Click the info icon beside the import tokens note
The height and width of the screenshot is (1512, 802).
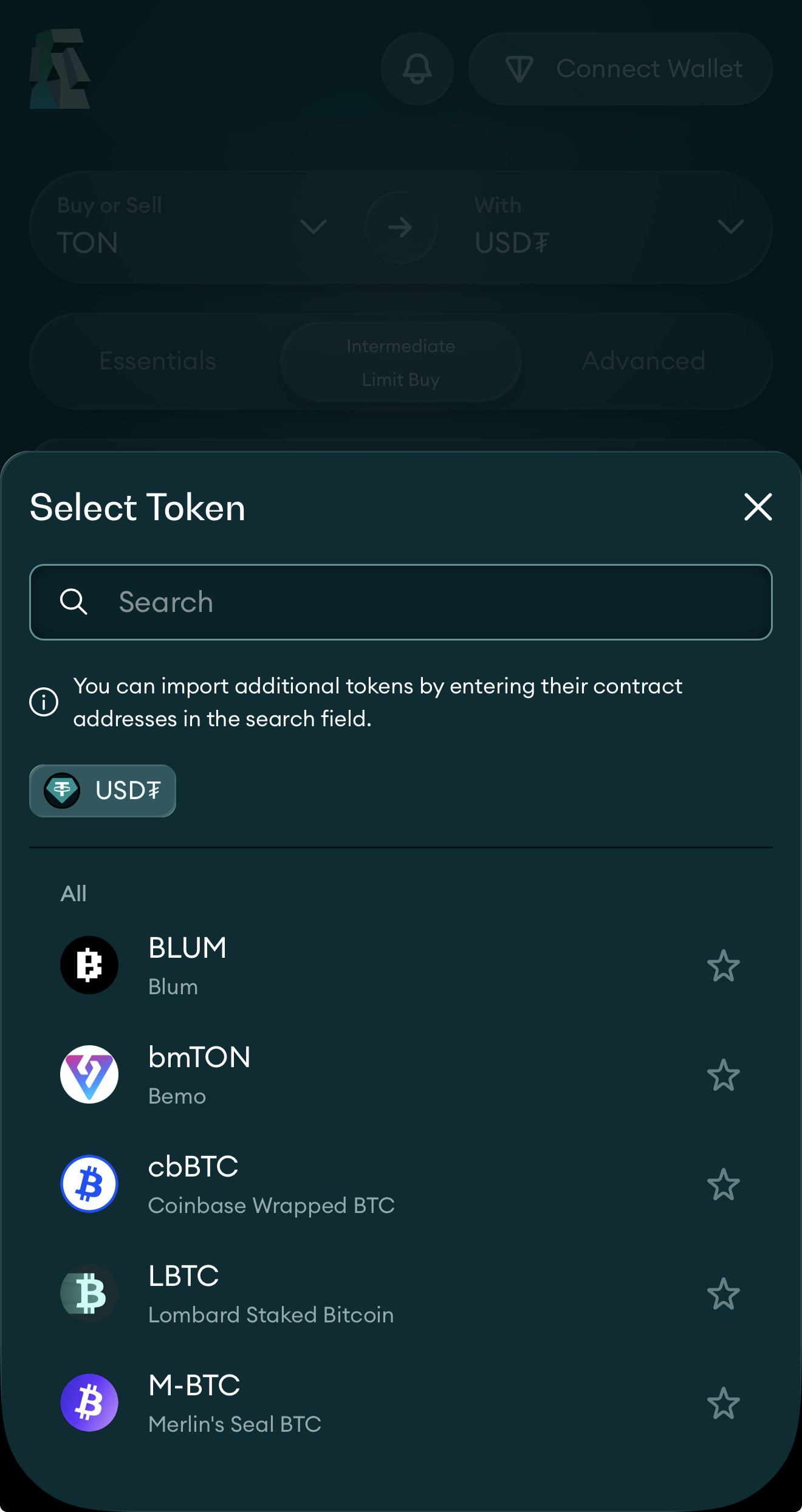43,702
